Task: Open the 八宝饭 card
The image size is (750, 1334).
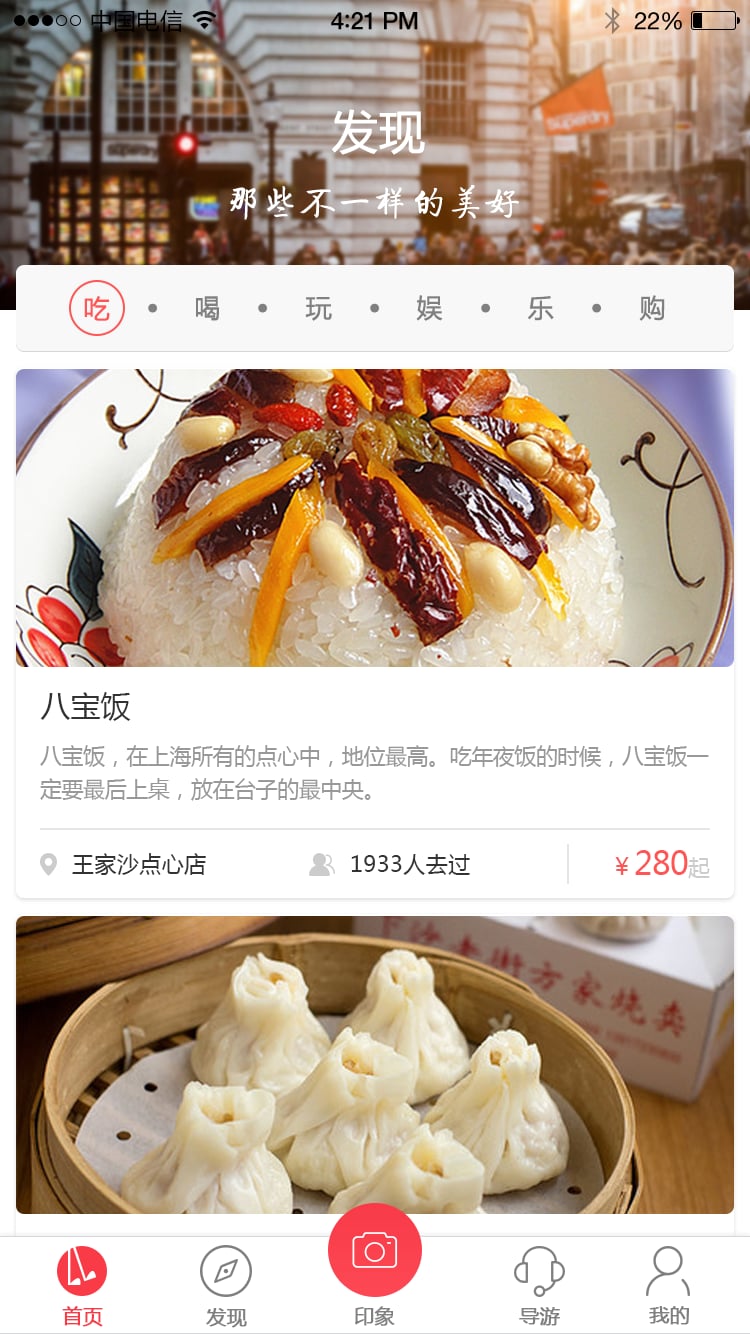Action: (375, 633)
